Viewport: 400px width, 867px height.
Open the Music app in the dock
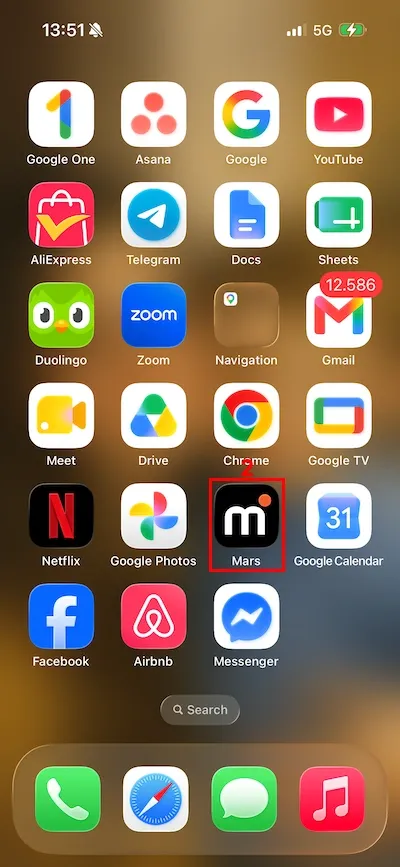[332, 799]
